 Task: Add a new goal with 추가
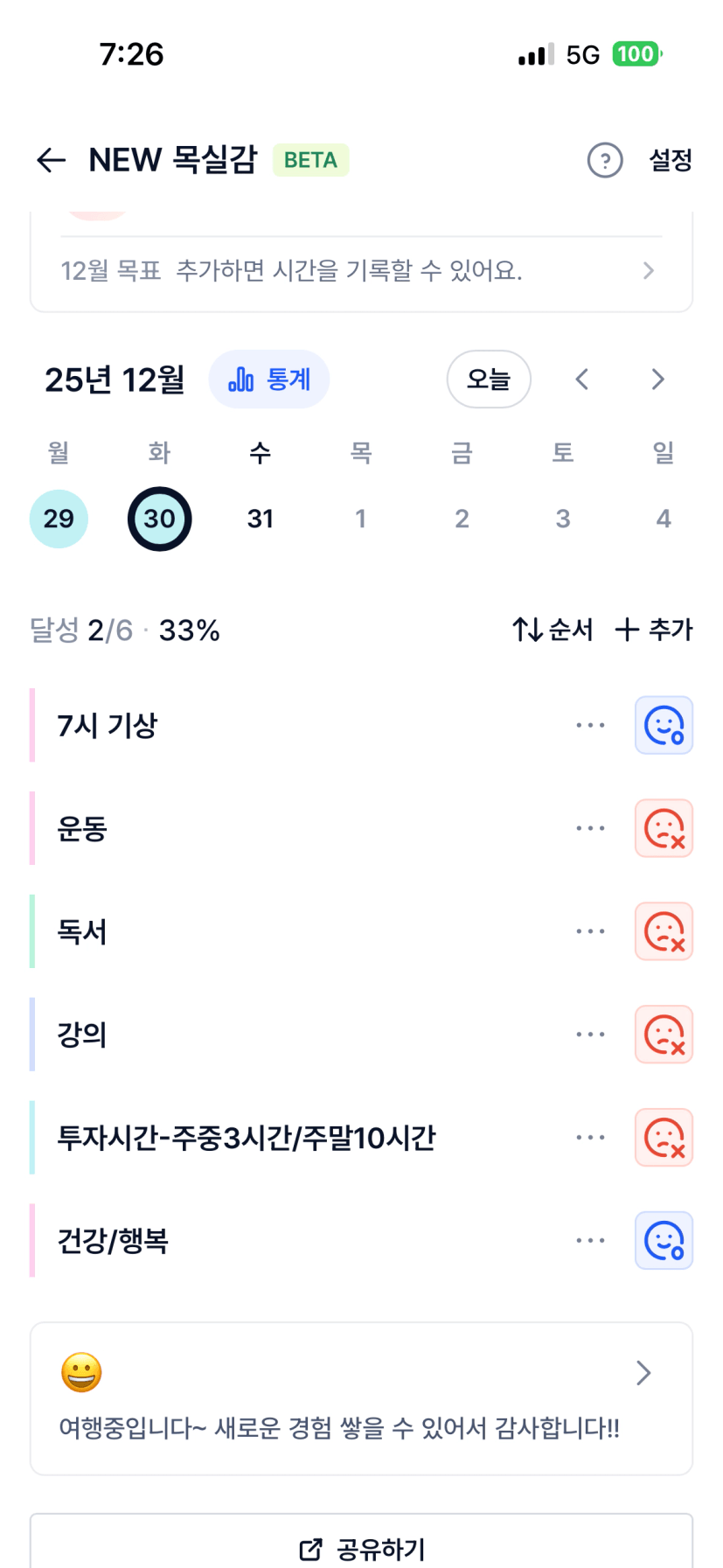[654, 630]
